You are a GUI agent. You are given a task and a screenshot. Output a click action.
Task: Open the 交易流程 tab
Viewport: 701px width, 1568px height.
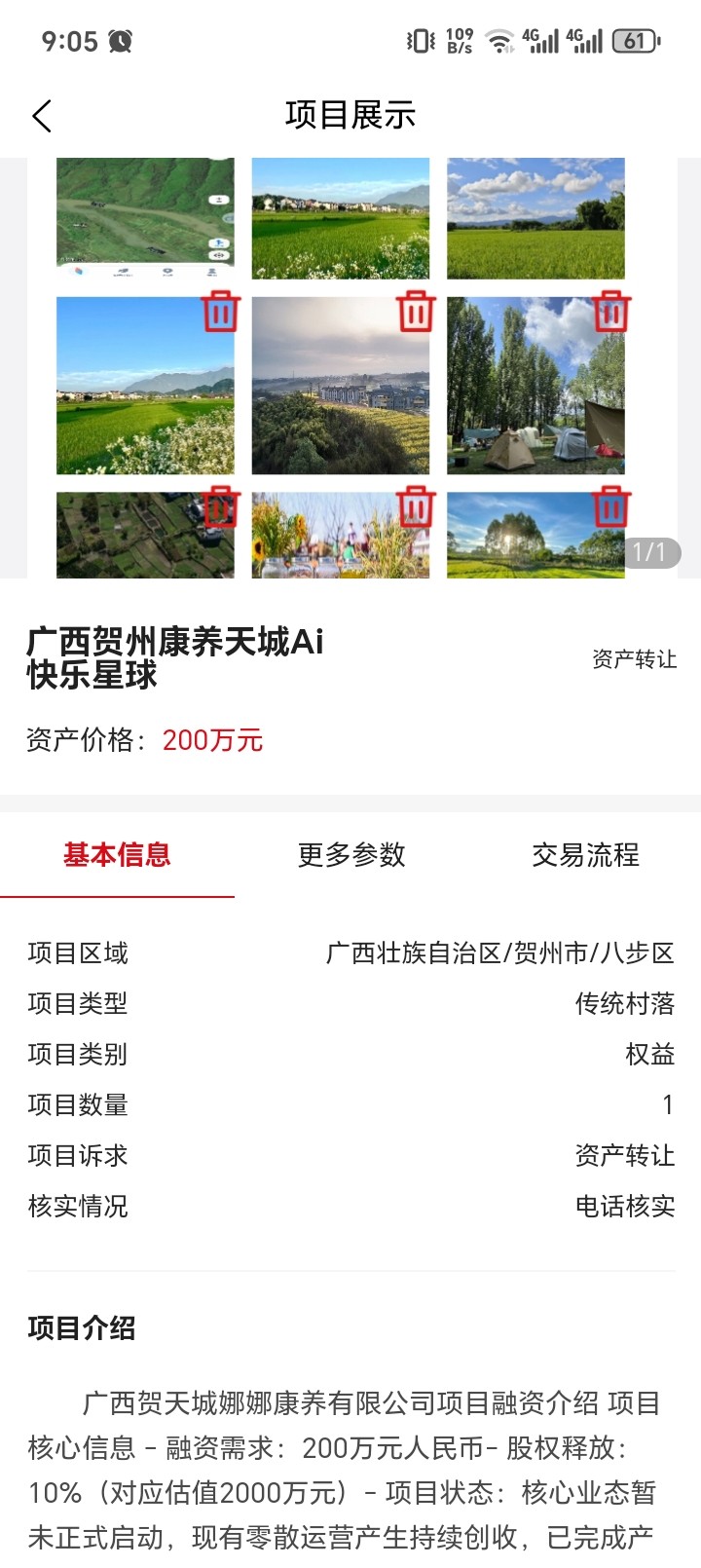(585, 855)
